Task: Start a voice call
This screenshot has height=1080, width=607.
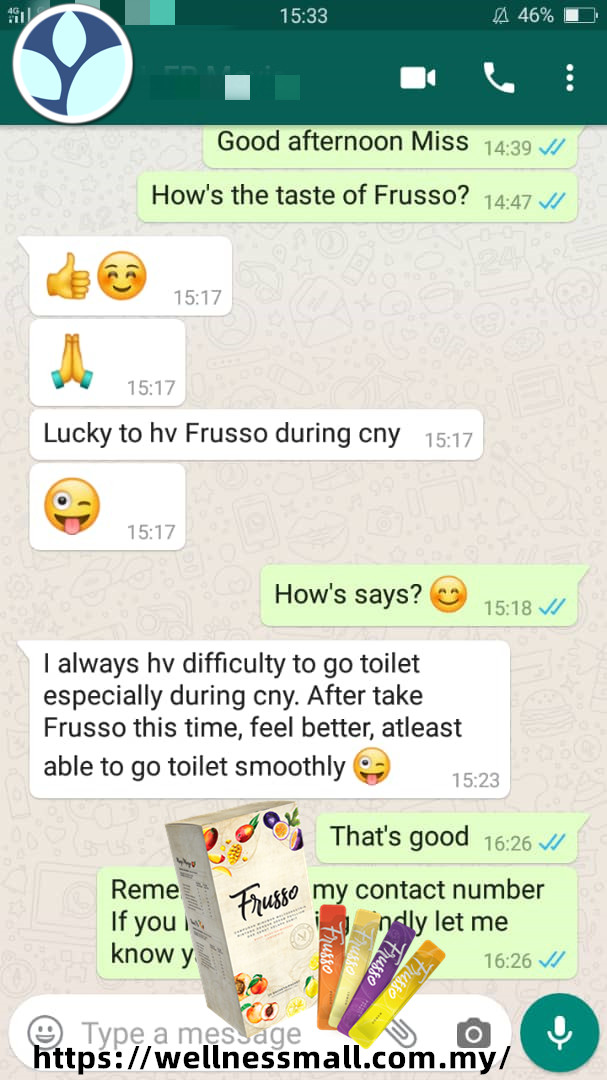Action: click(498, 78)
